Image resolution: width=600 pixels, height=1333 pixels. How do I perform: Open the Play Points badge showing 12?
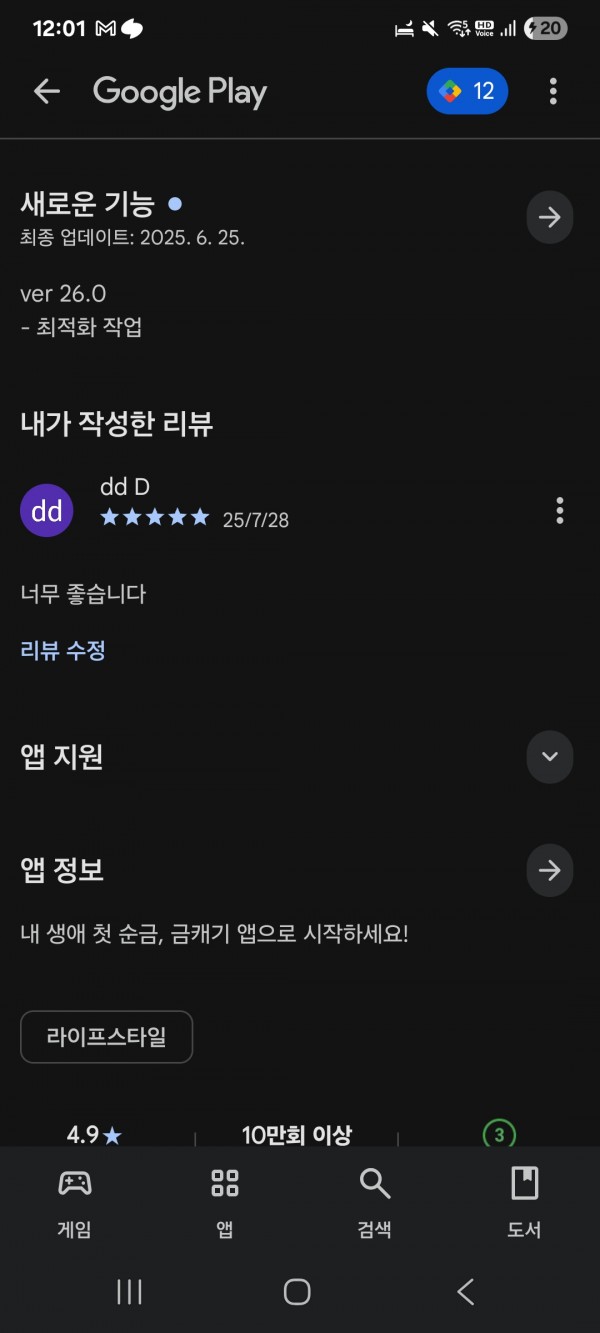coord(467,92)
